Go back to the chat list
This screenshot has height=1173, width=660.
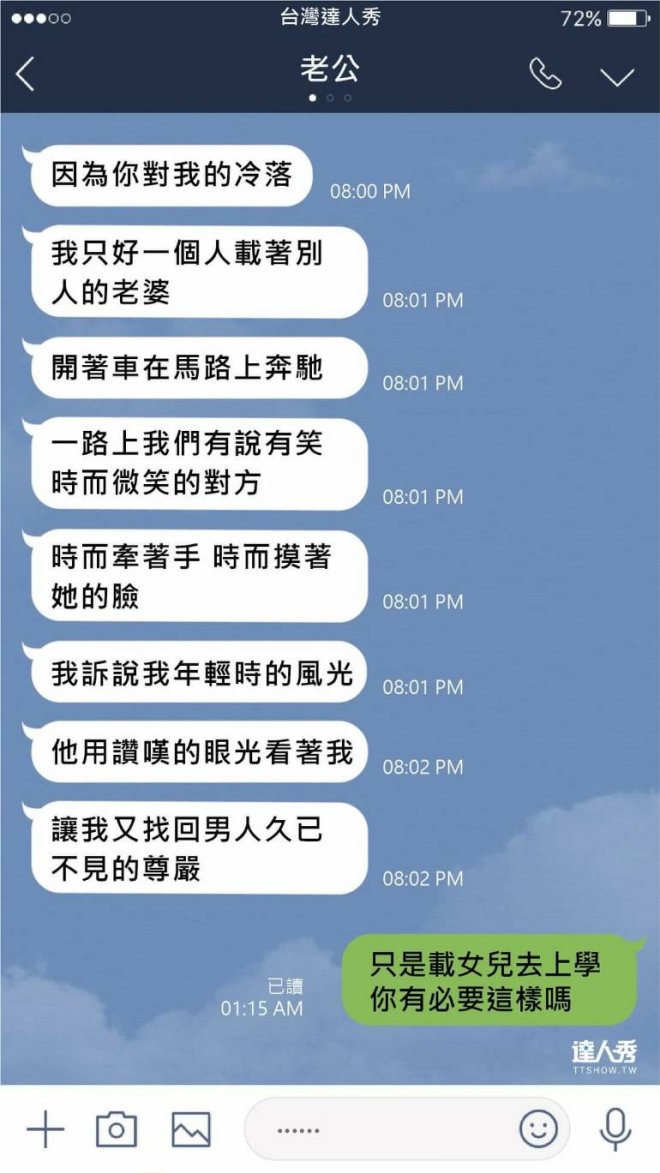(x=26, y=75)
